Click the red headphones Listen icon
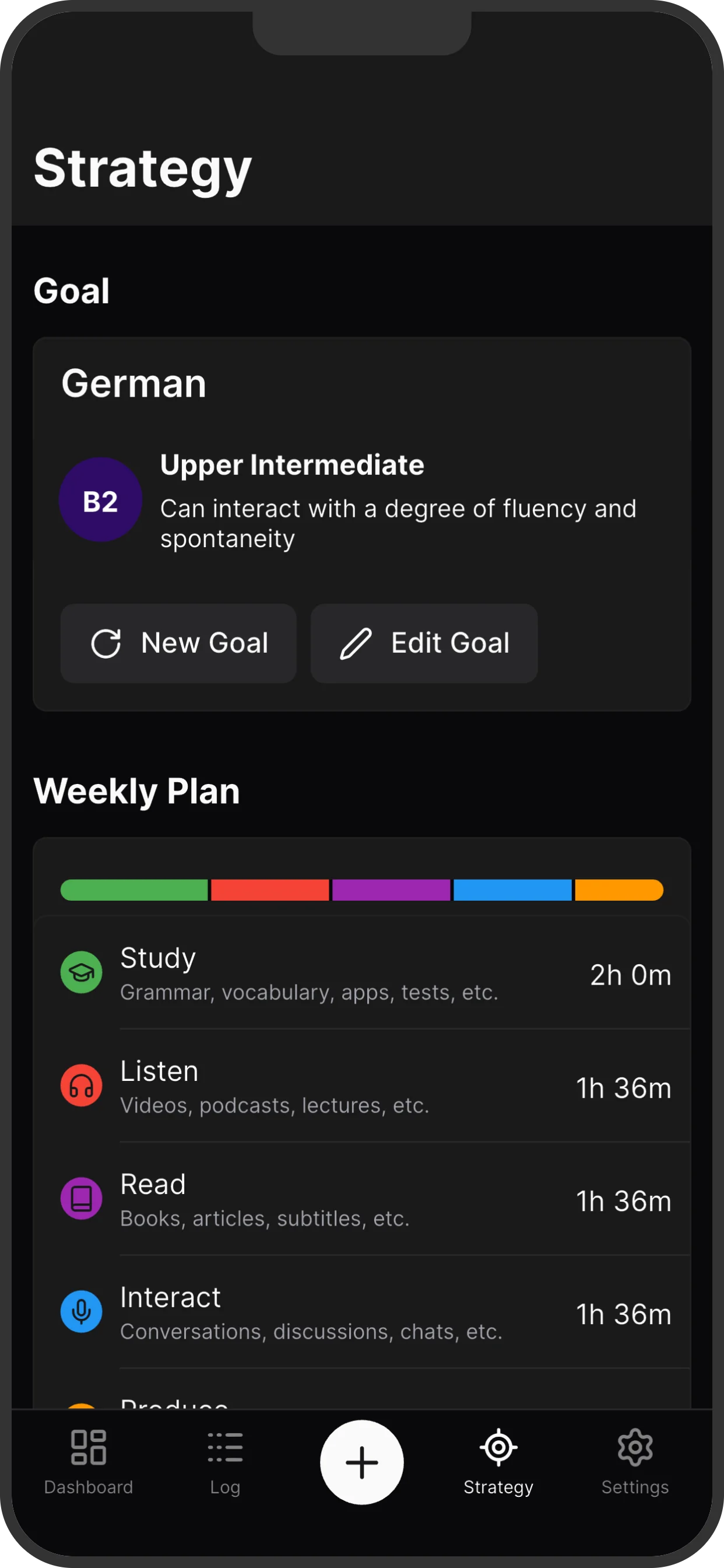The width and height of the screenshot is (724, 1568). pos(81,1086)
